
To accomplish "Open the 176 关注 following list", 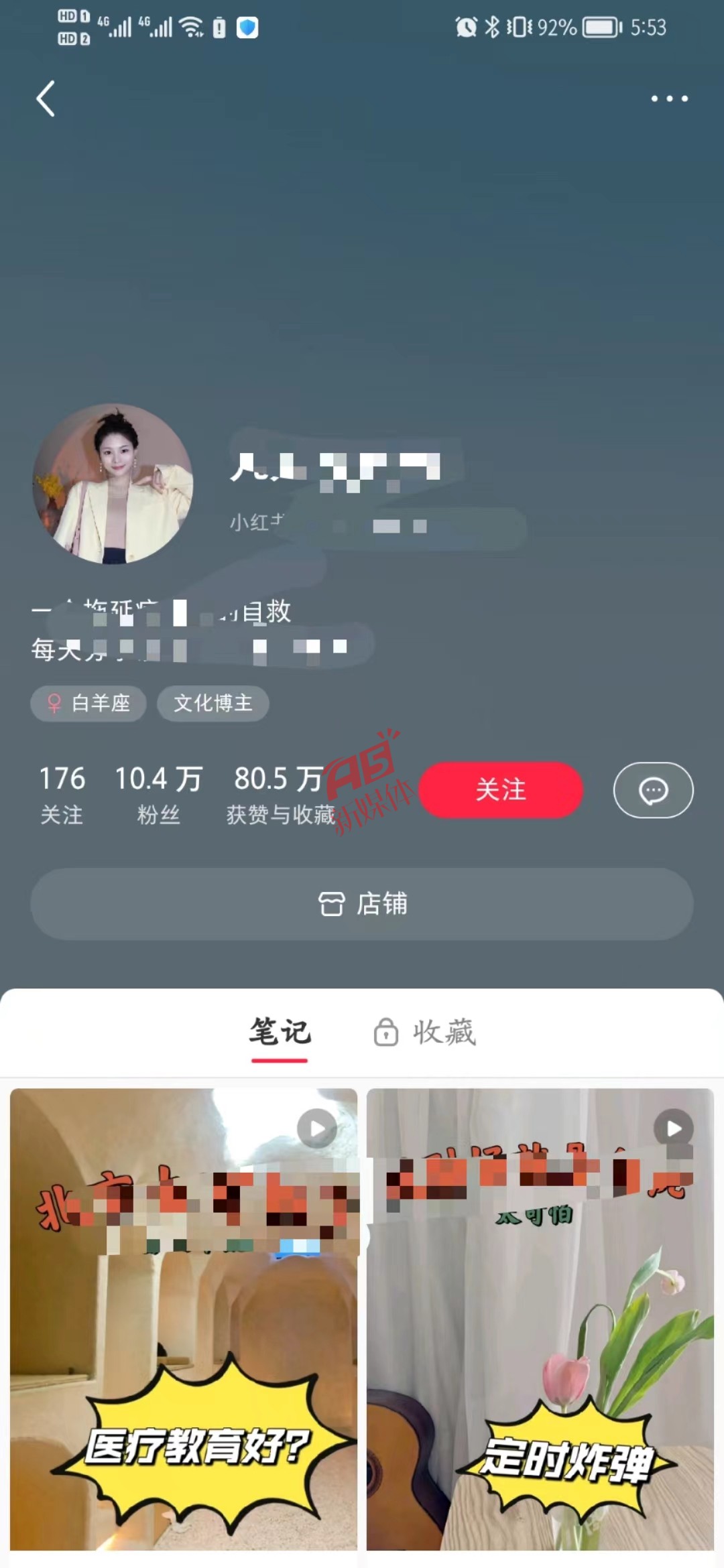I will [62, 795].
